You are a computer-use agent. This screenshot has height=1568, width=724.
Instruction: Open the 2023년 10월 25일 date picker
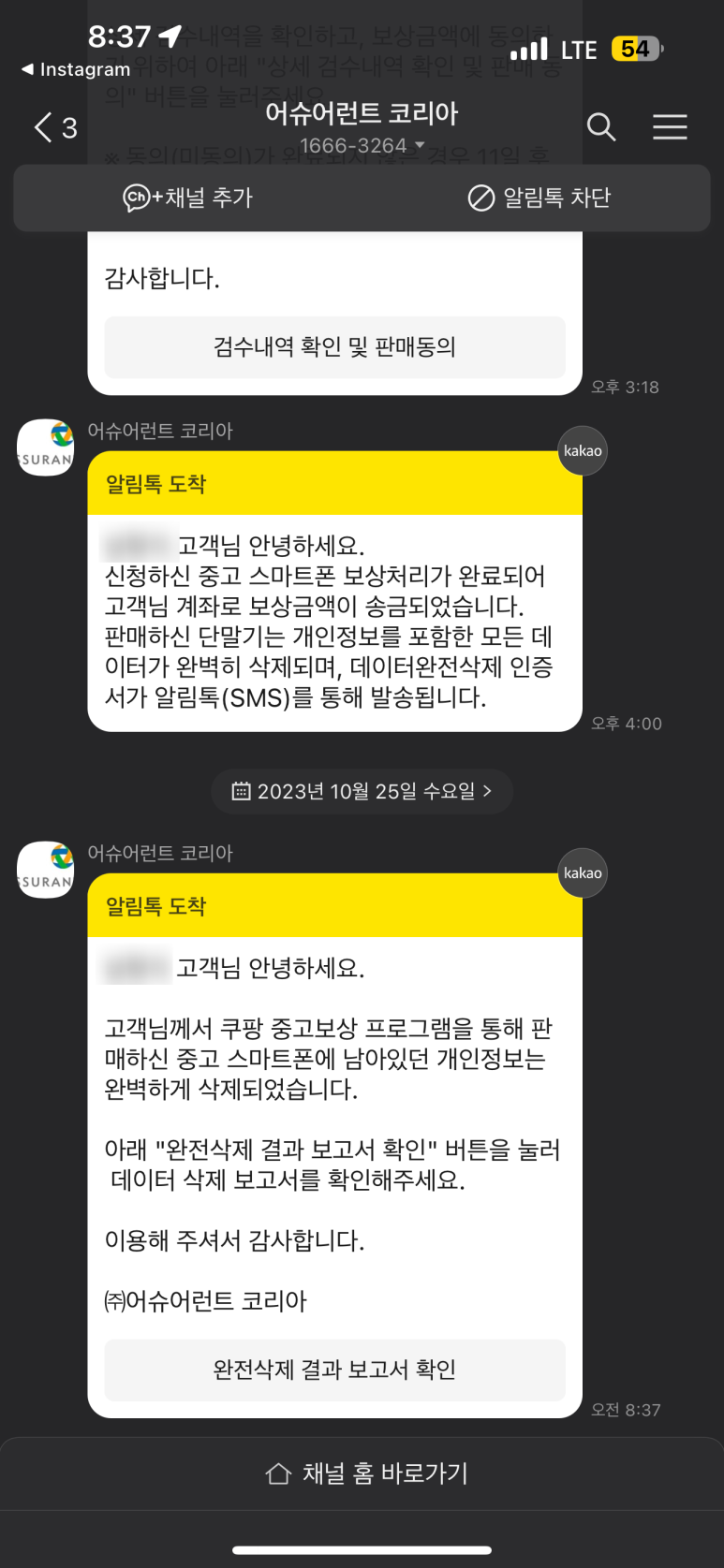click(x=362, y=791)
